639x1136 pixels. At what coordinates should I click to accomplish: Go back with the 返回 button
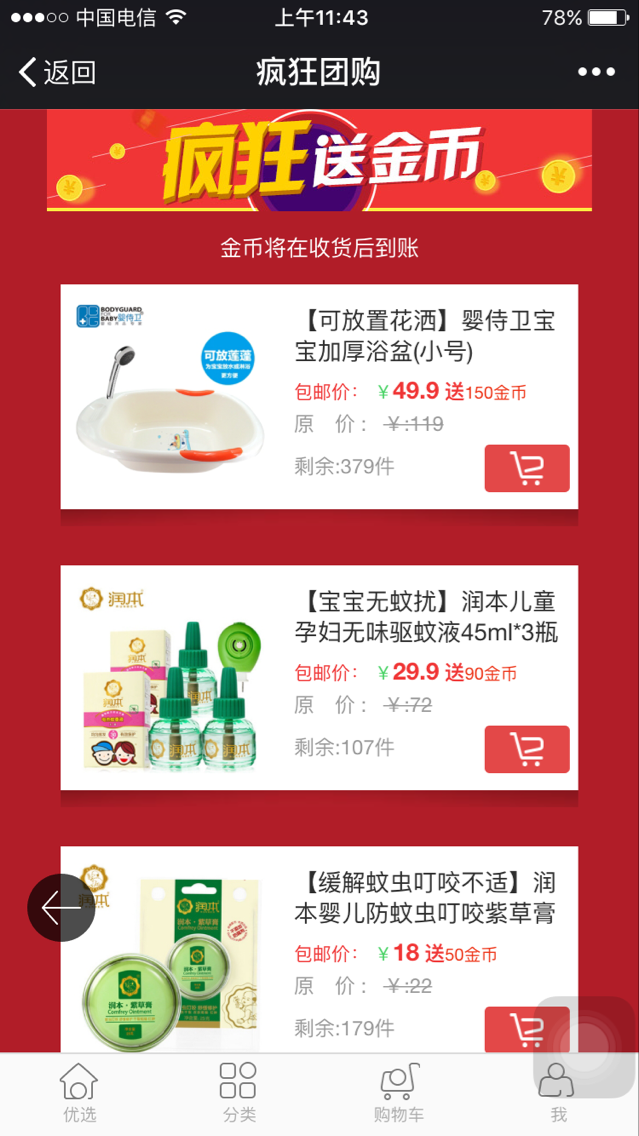57,72
